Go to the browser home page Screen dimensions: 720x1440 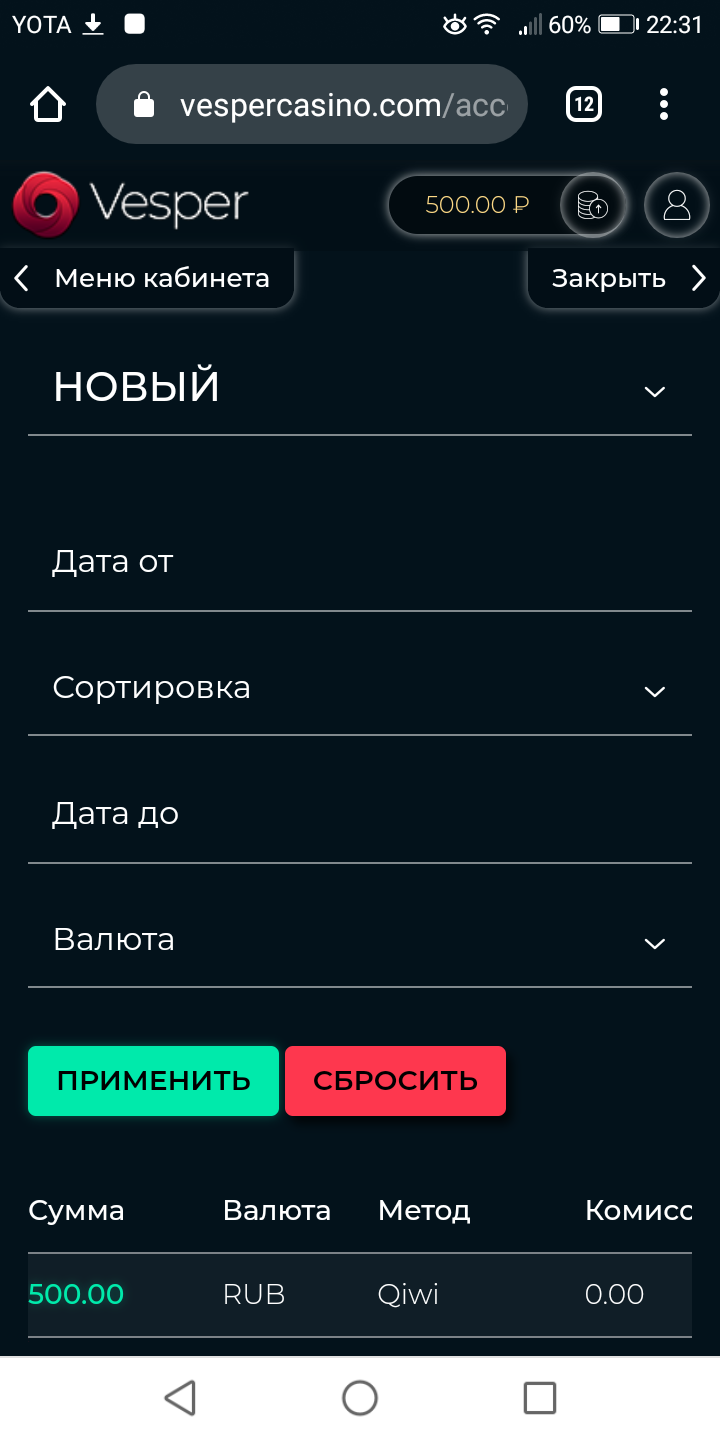coord(48,104)
